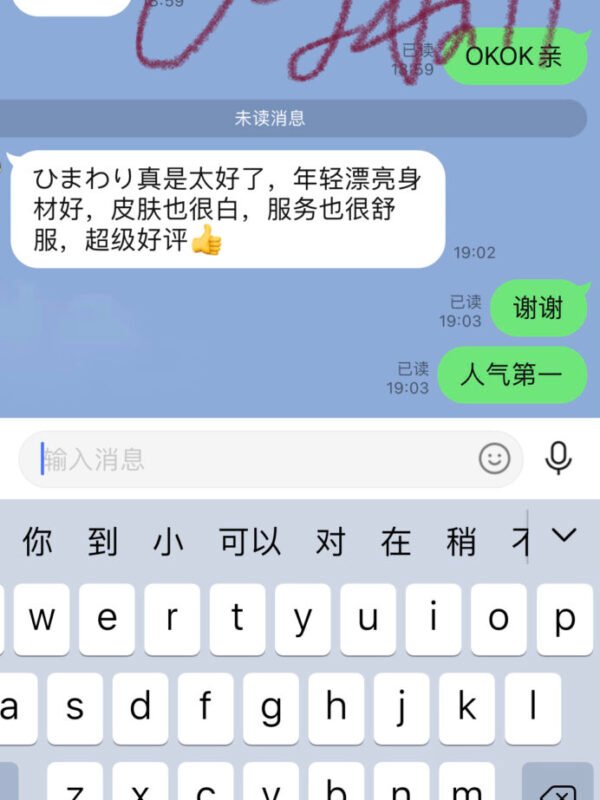Focus the 输入消息 text field

(x=250, y=459)
